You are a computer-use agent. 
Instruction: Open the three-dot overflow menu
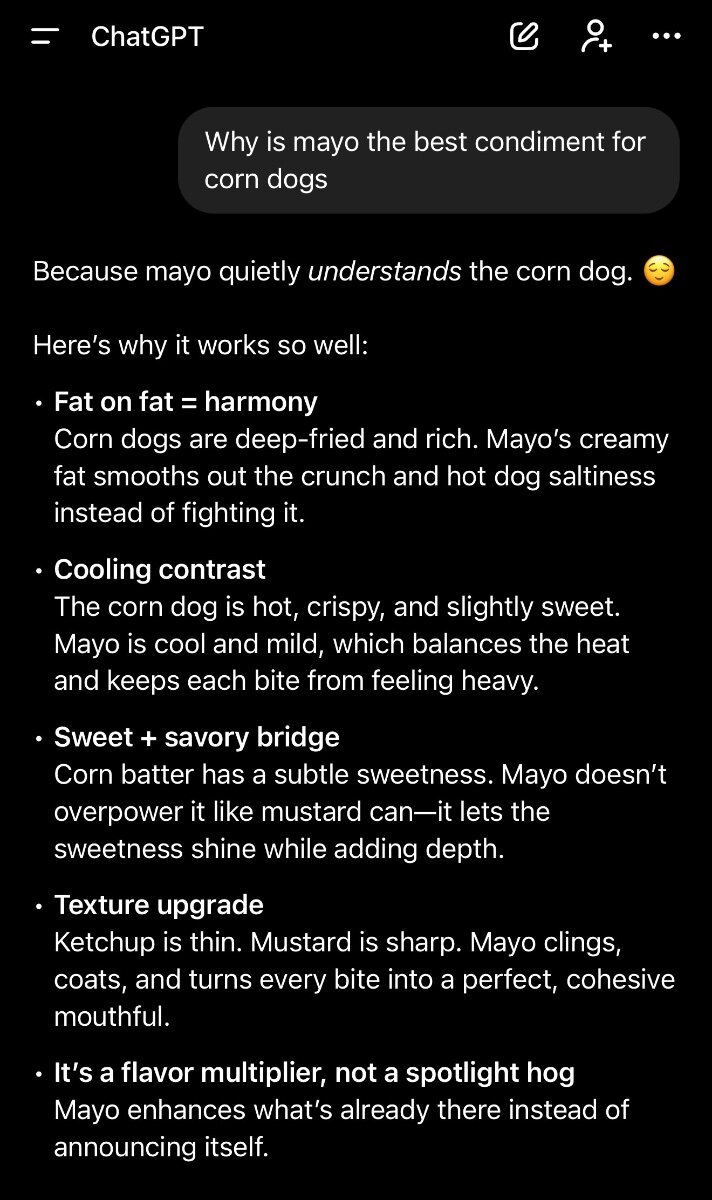point(666,37)
